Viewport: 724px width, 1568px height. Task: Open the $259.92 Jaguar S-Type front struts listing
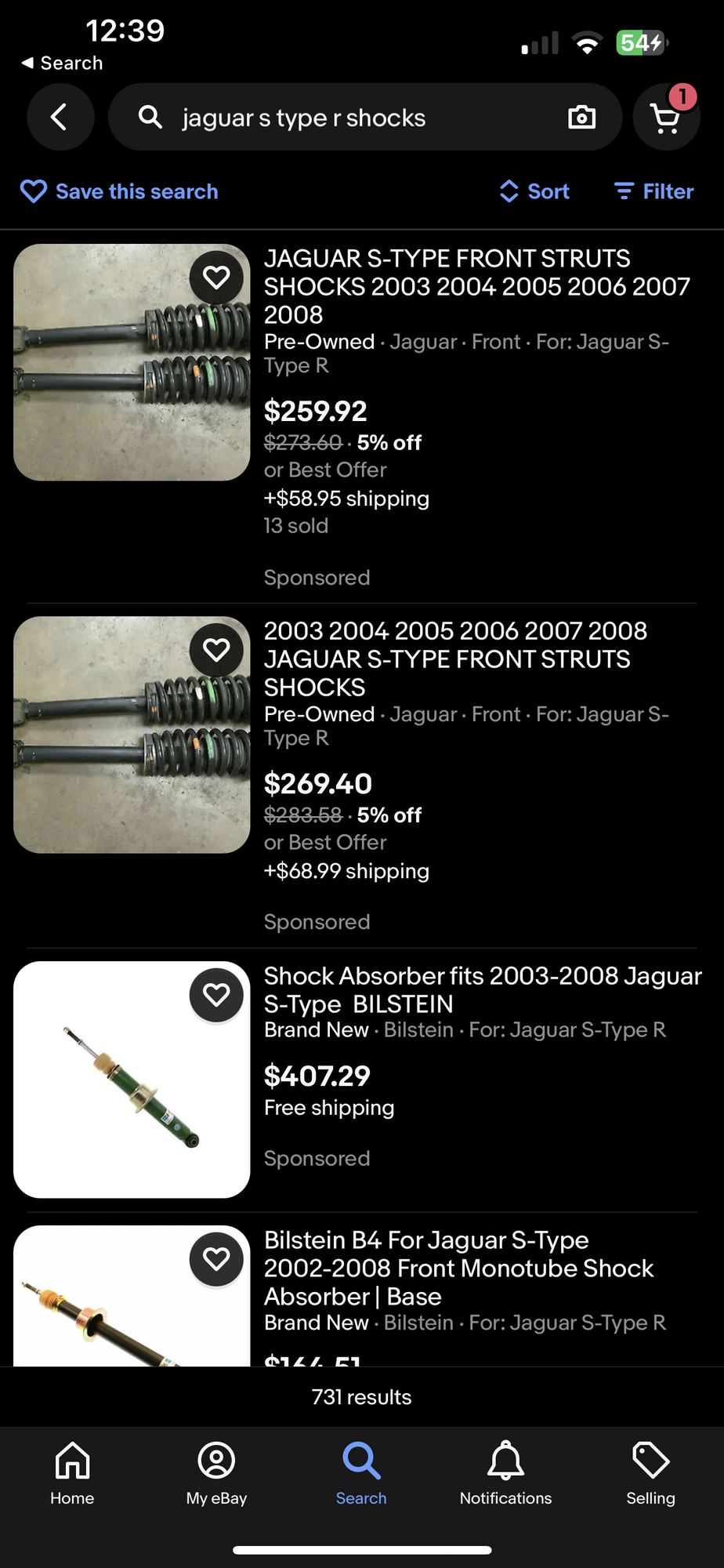pos(476,286)
